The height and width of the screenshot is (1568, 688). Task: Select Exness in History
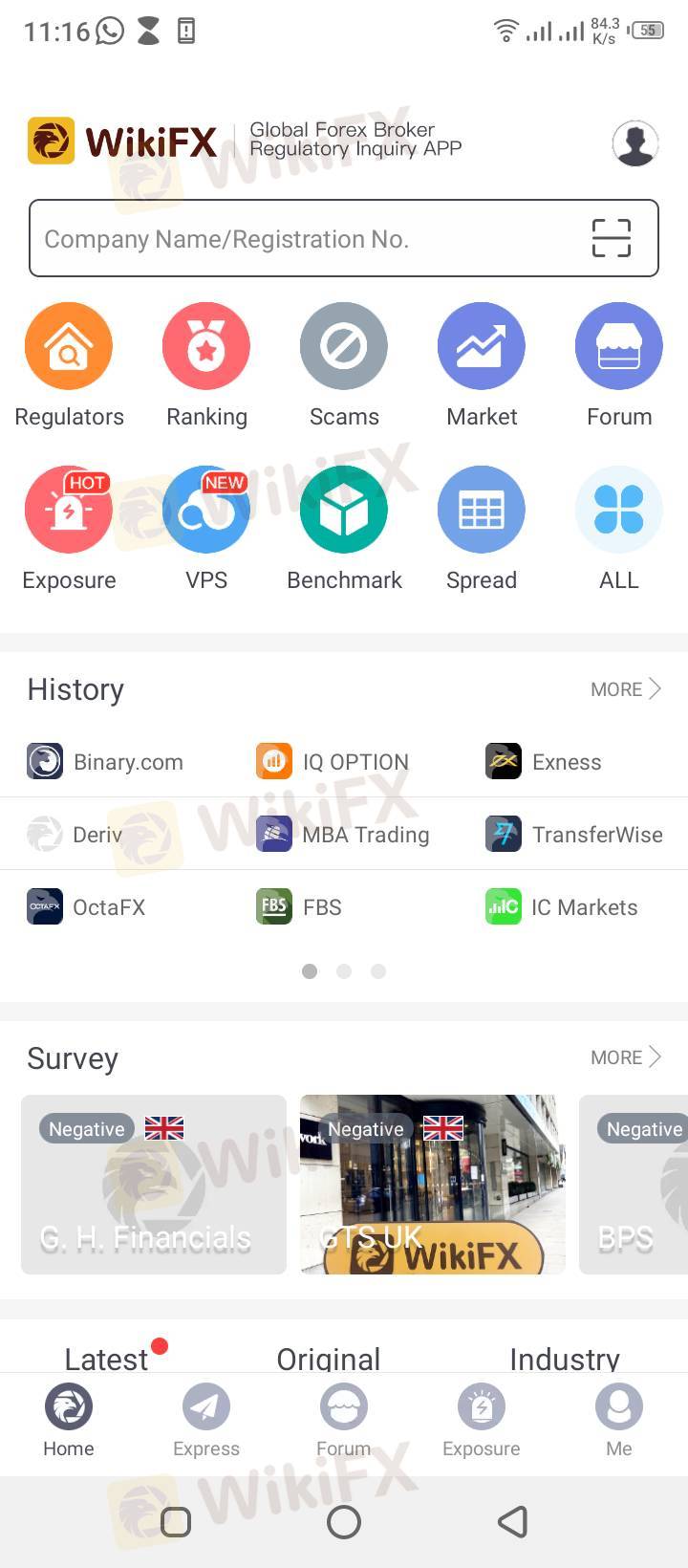pos(544,762)
